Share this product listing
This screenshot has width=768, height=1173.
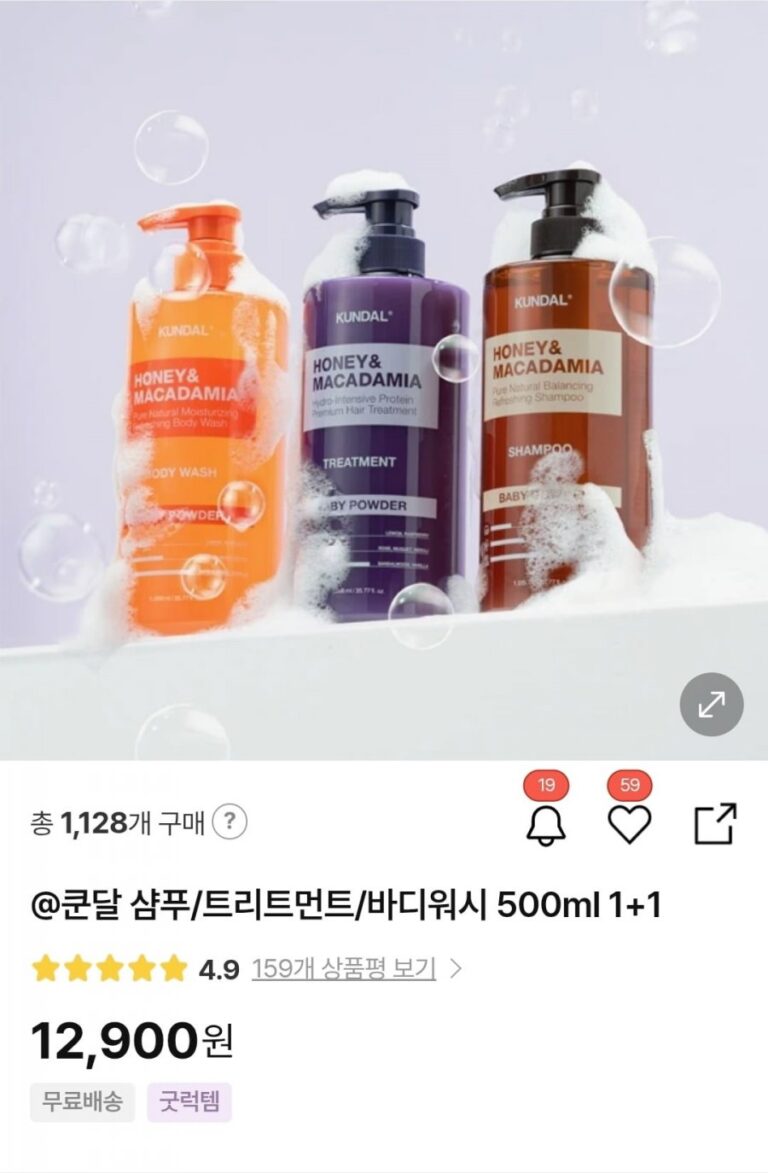715,824
